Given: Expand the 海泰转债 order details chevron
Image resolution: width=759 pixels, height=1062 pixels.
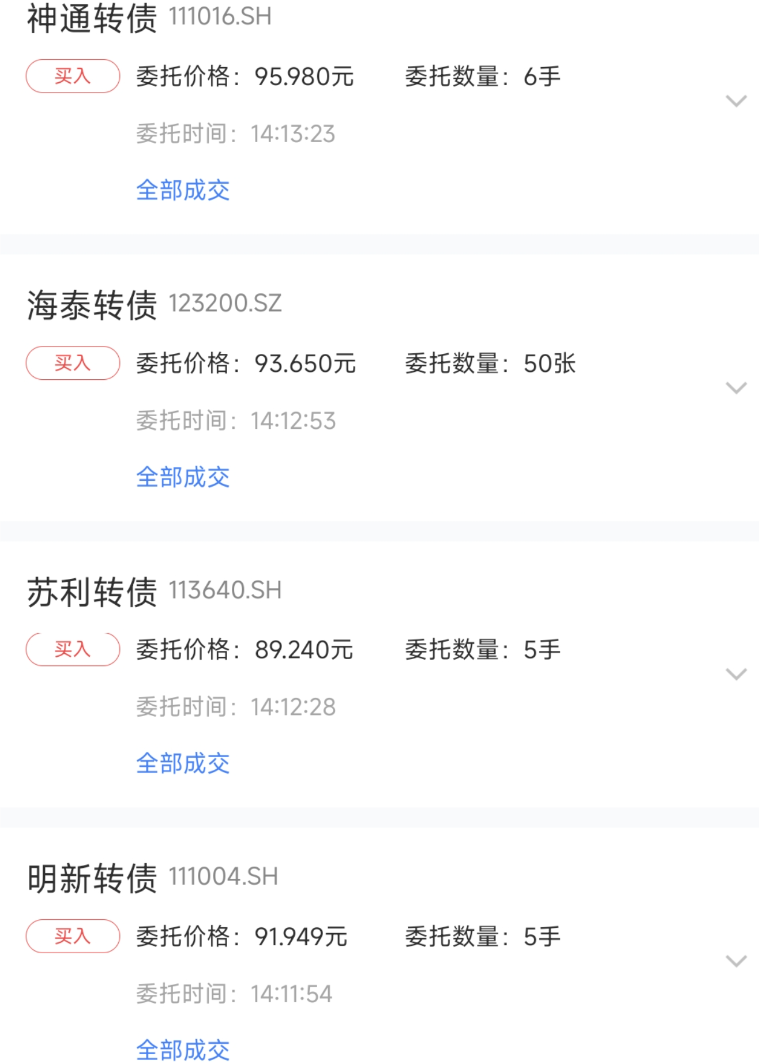Looking at the screenshot, I should point(736,387).
